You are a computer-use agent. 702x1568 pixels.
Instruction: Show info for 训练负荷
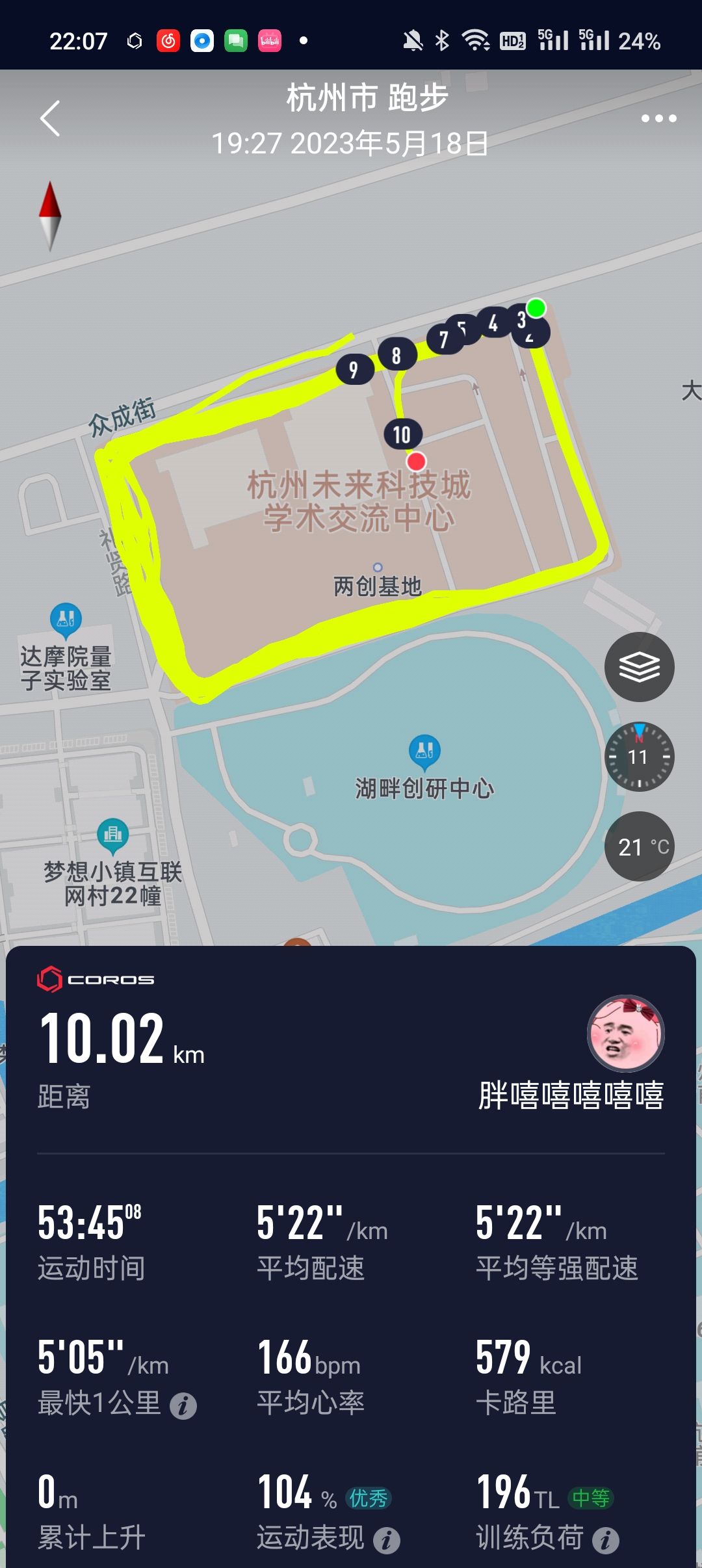tap(606, 1540)
